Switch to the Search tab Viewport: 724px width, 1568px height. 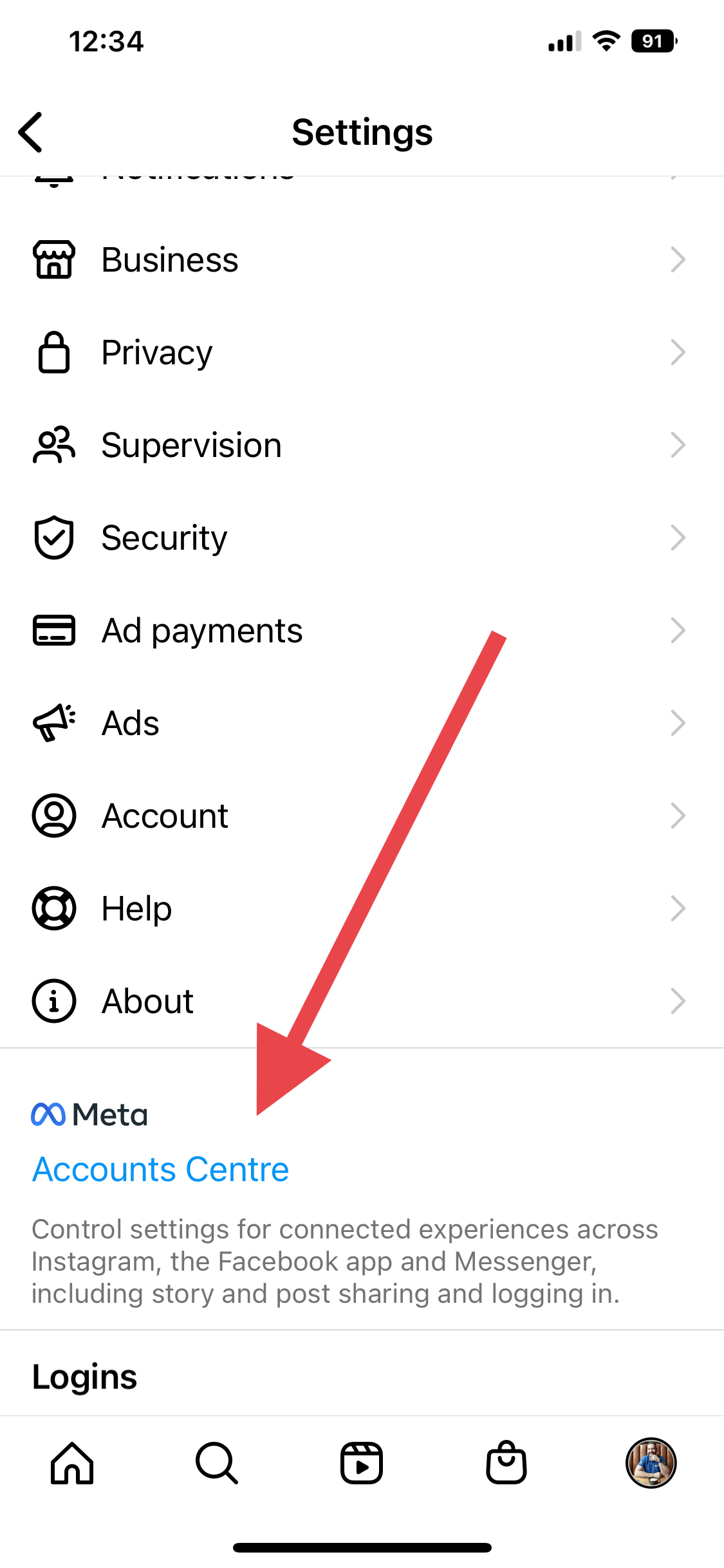[217, 1463]
